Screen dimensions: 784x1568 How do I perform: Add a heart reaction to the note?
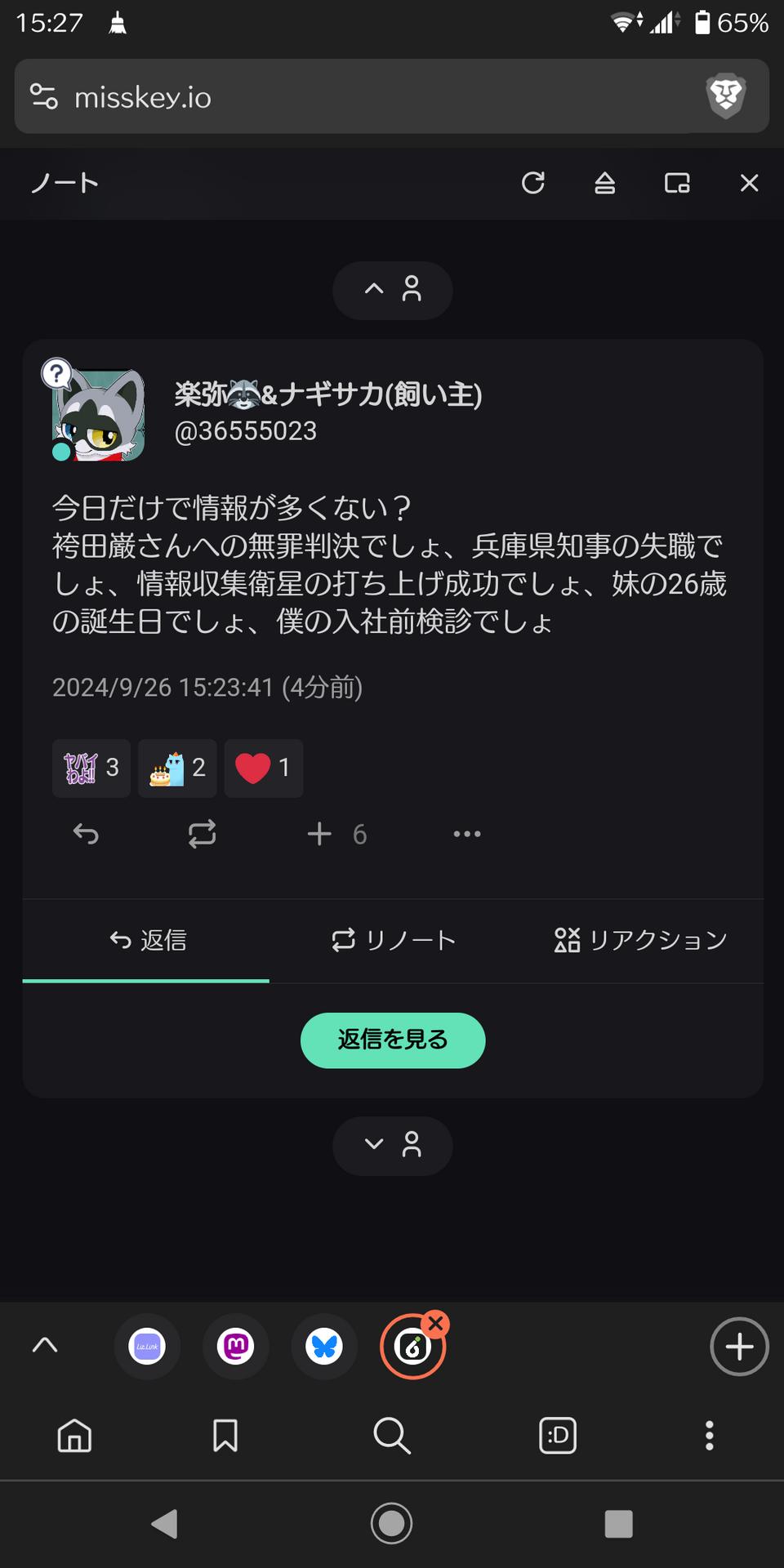(263, 768)
